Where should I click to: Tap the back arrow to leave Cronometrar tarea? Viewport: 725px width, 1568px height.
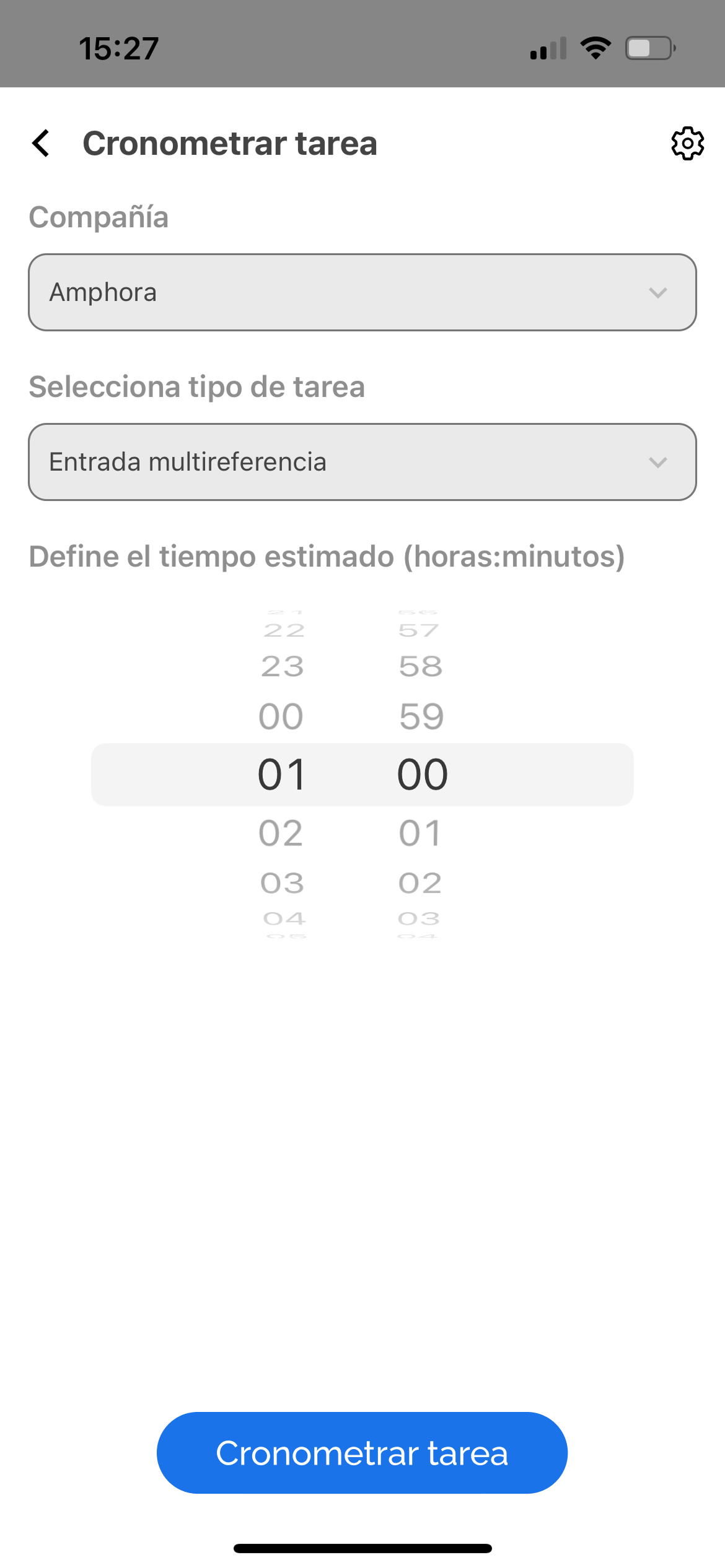click(x=42, y=143)
